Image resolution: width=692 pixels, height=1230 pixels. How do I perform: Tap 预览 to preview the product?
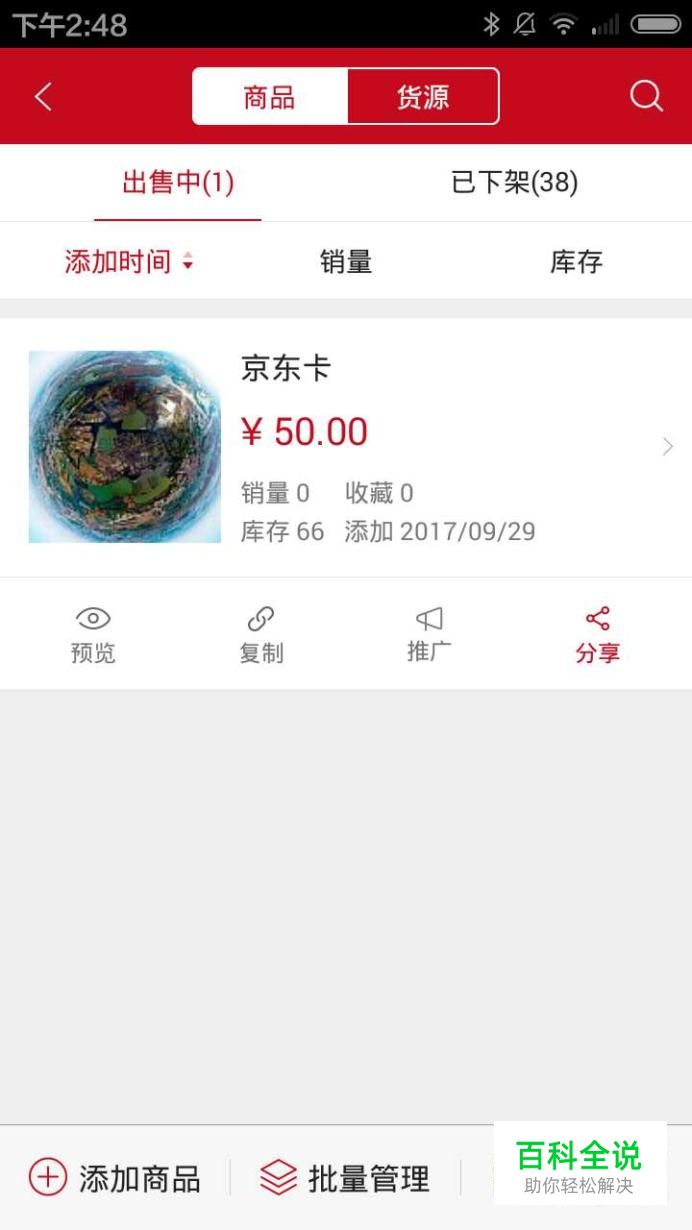pos(93,635)
